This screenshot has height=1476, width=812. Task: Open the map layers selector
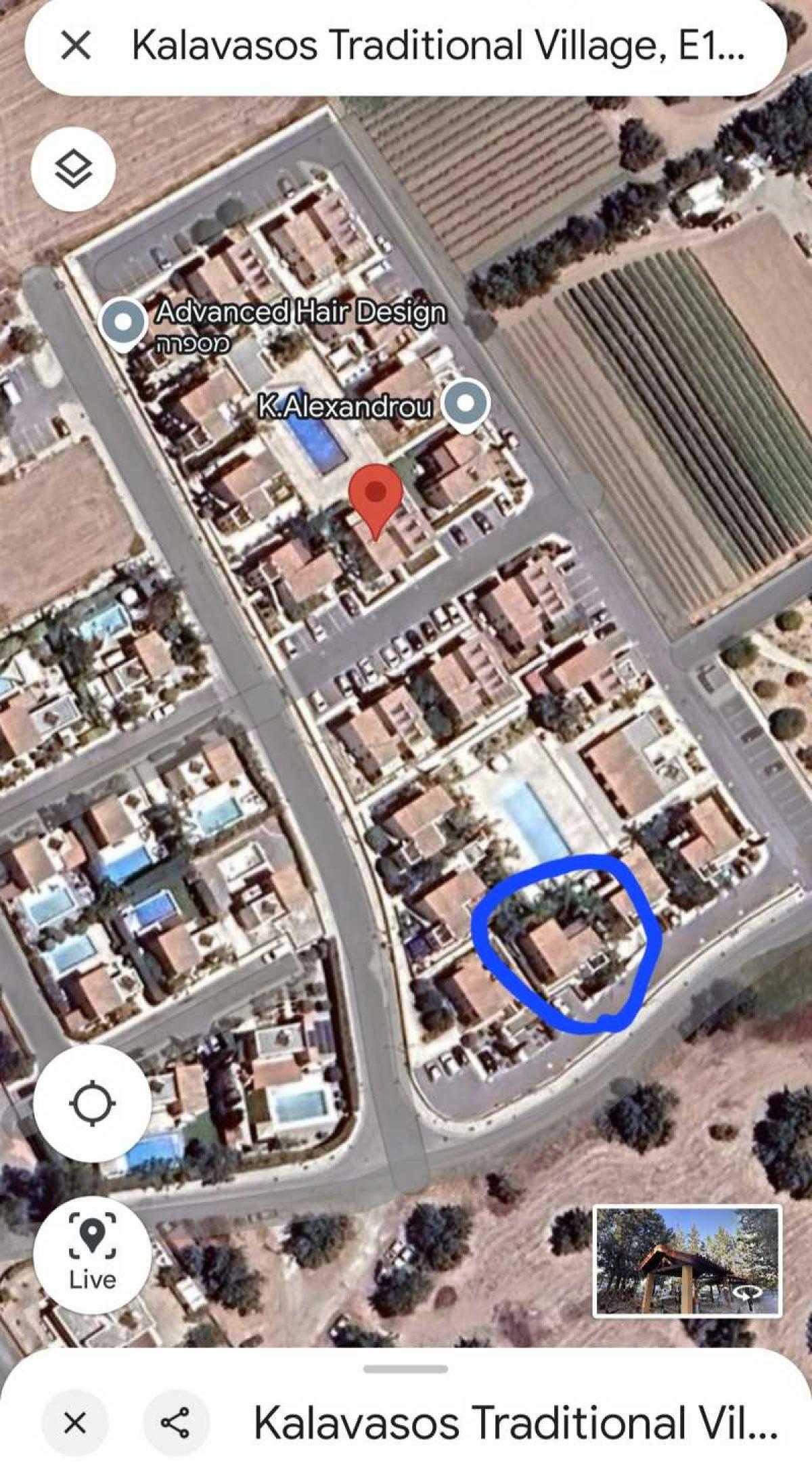click(73, 169)
